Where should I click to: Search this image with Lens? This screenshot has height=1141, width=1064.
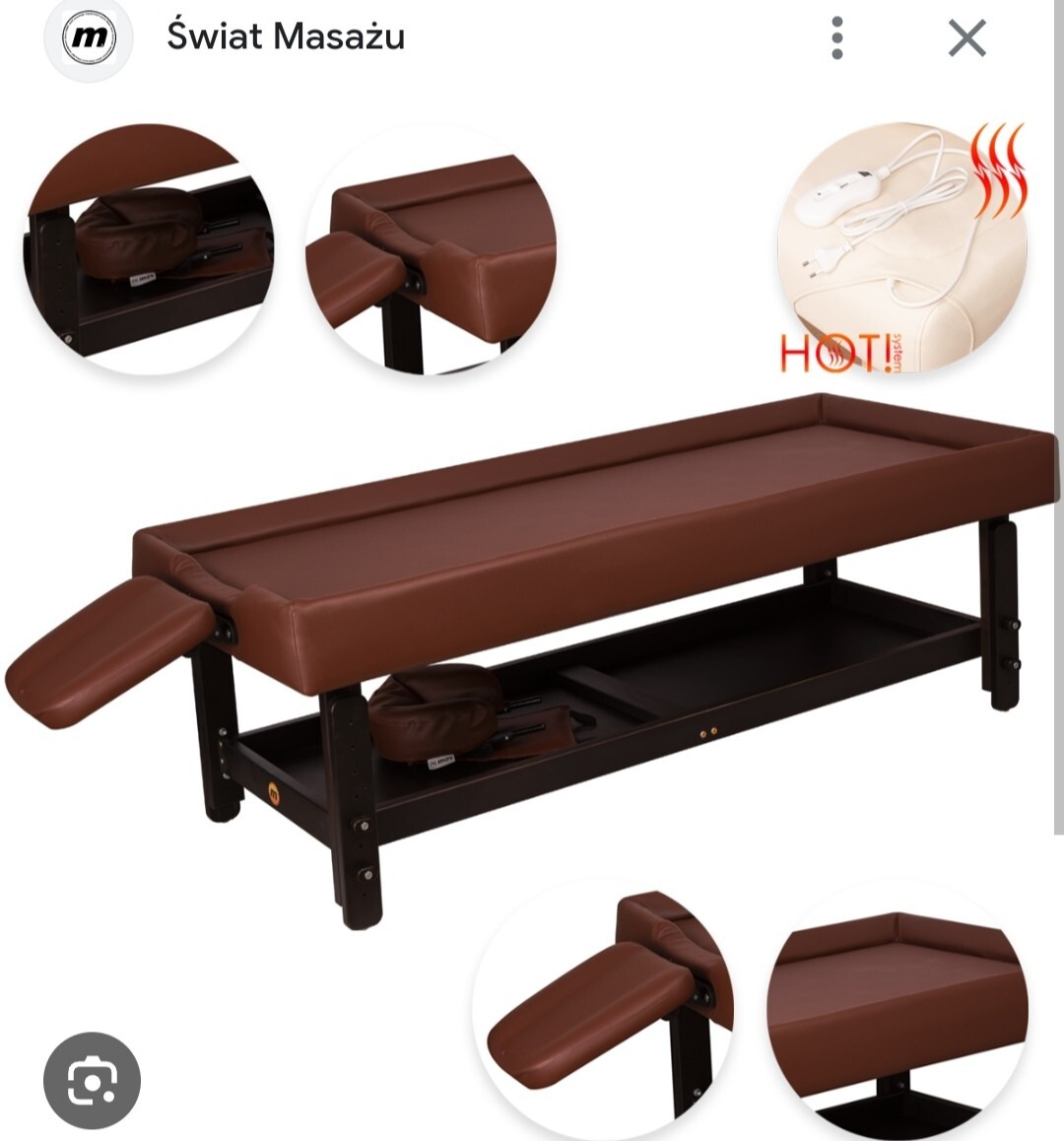93,1081
